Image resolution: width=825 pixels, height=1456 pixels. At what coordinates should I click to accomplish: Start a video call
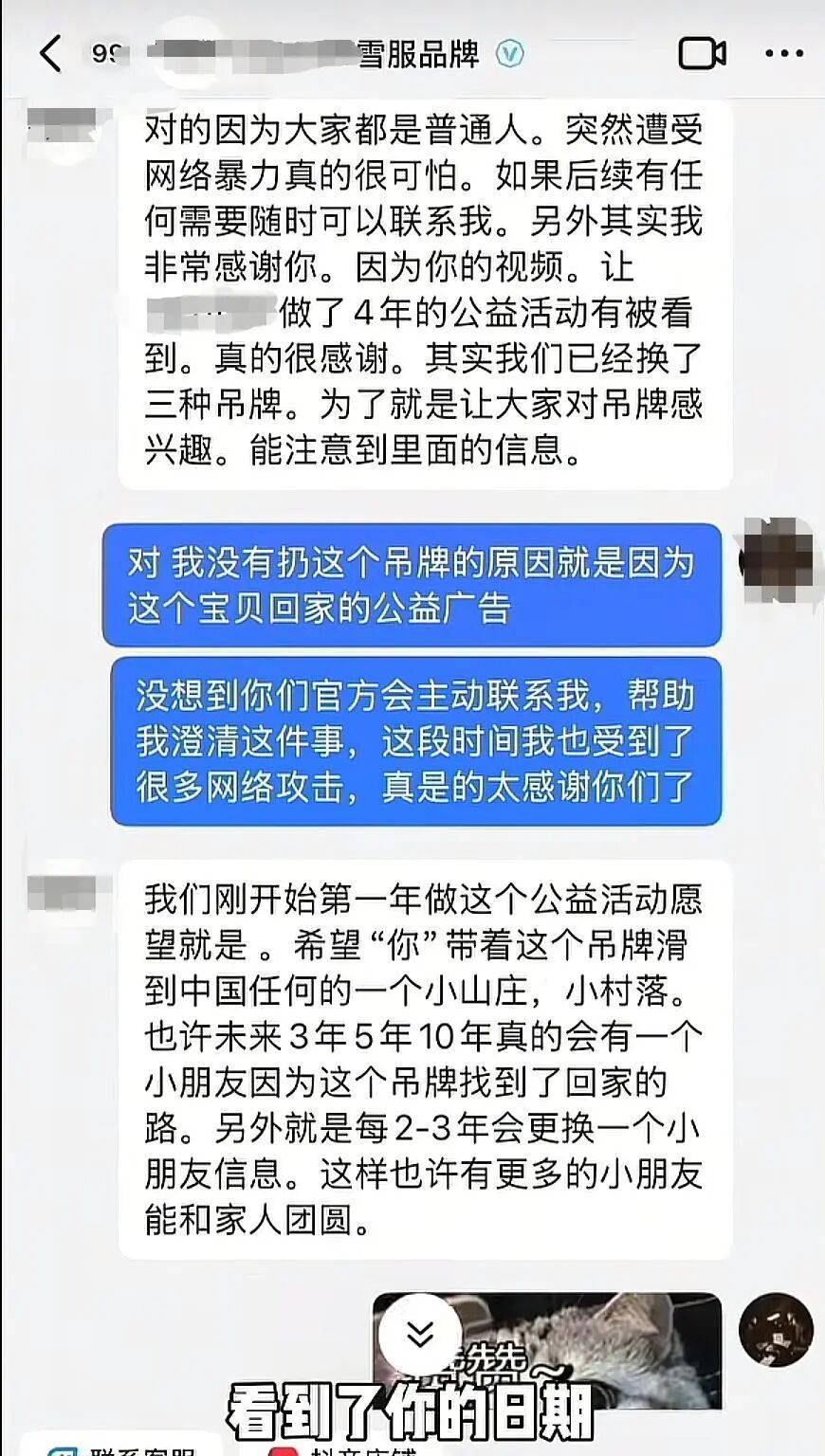[703, 54]
